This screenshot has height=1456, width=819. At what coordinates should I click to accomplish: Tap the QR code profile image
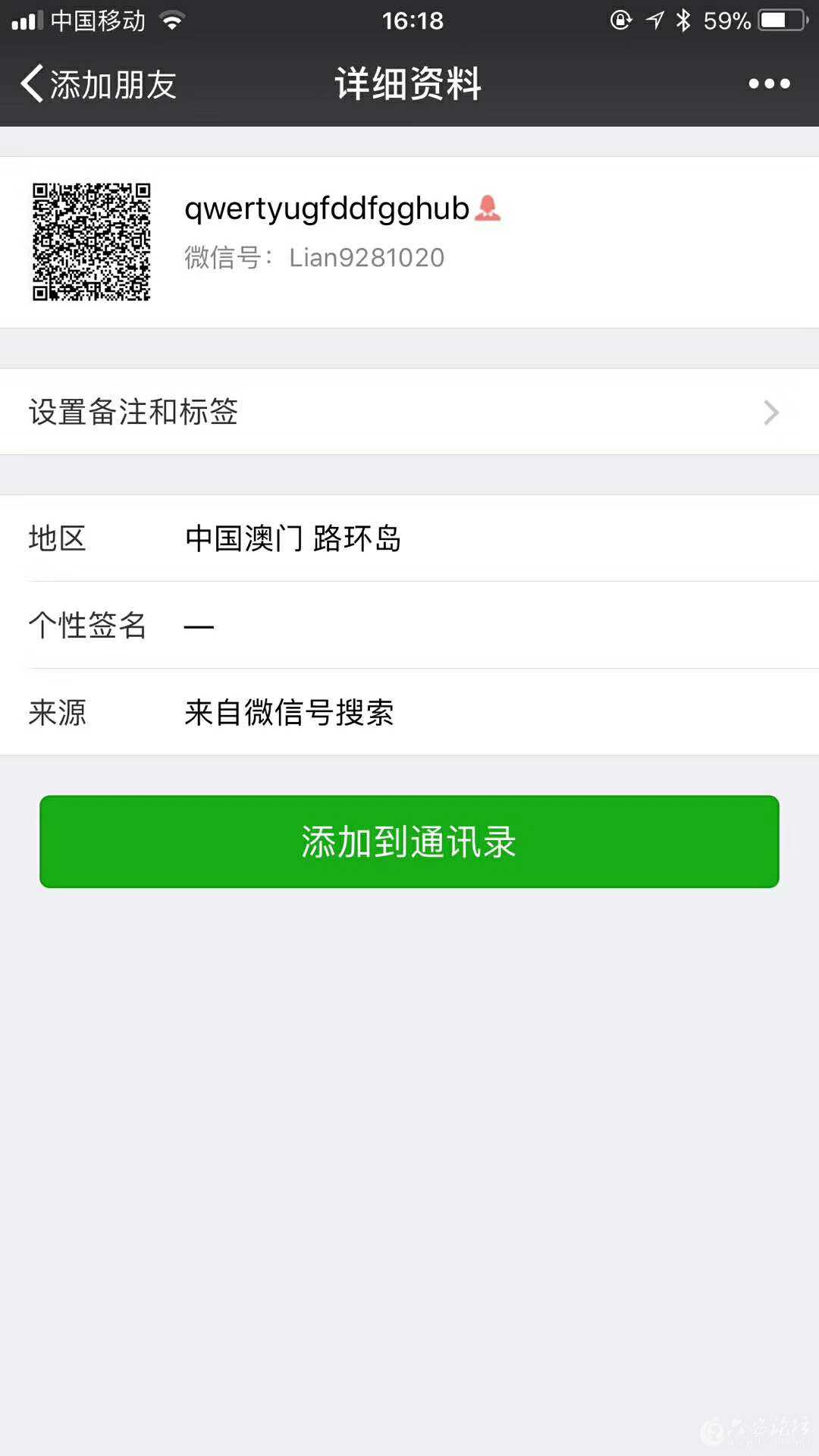tap(91, 241)
